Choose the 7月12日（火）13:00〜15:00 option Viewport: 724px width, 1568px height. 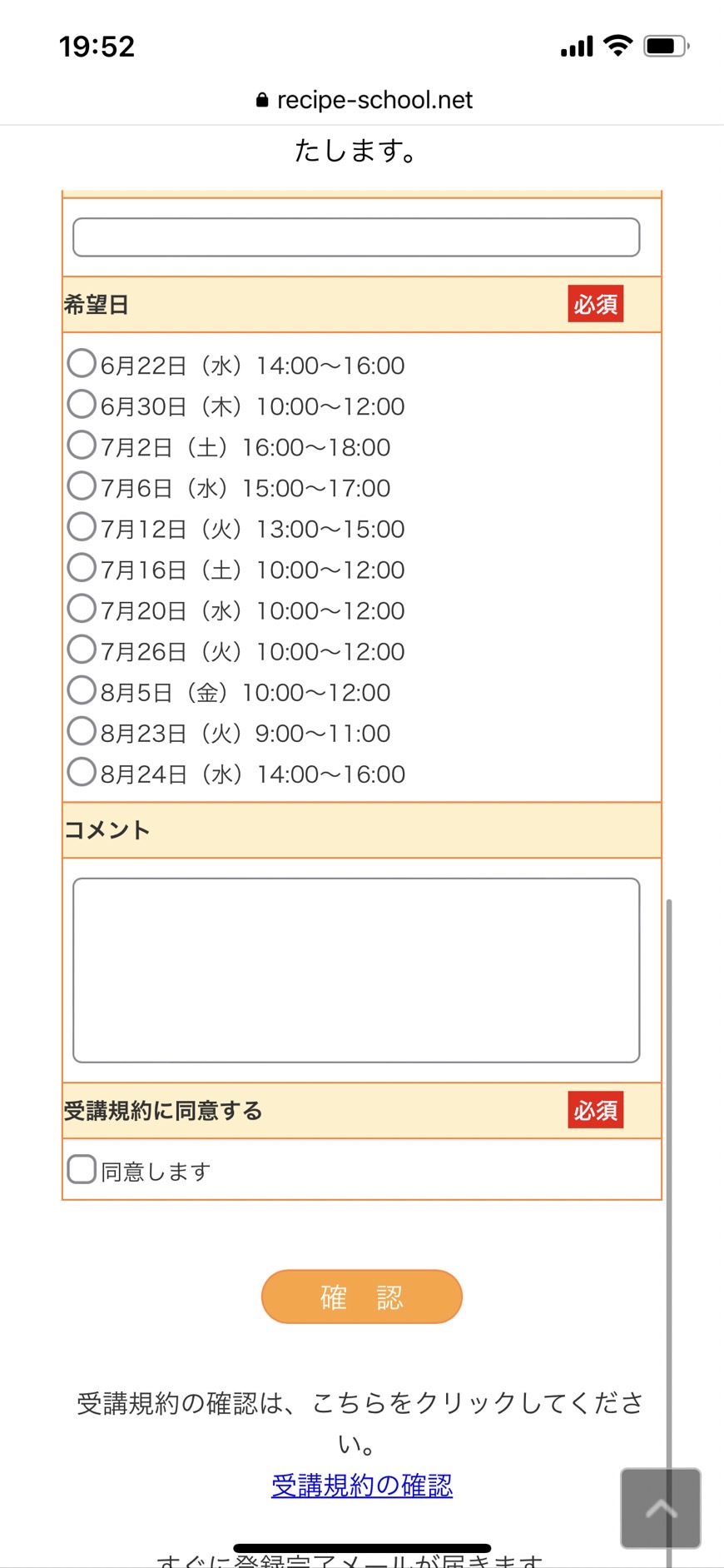[82, 526]
